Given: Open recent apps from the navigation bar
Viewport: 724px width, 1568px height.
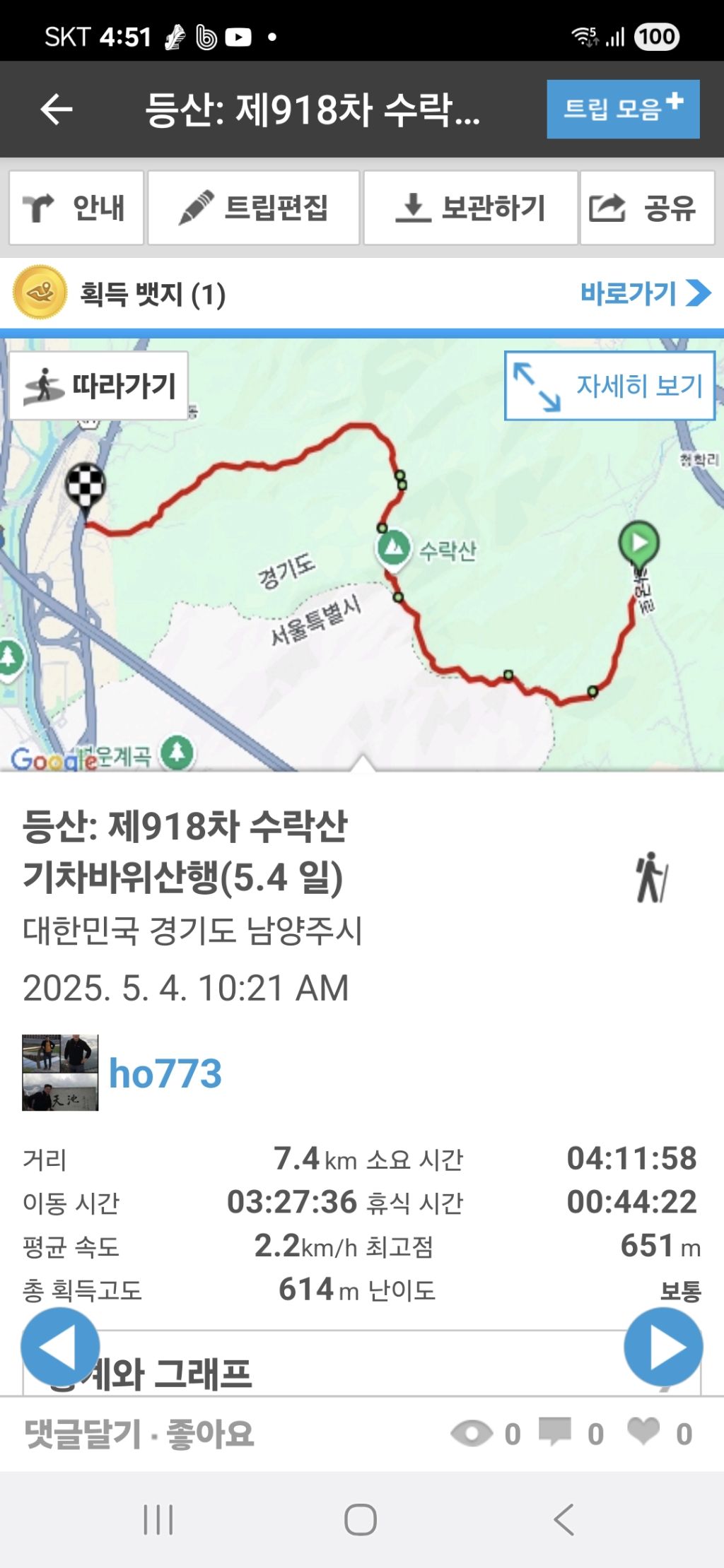Looking at the screenshot, I should click(158, 1519).
